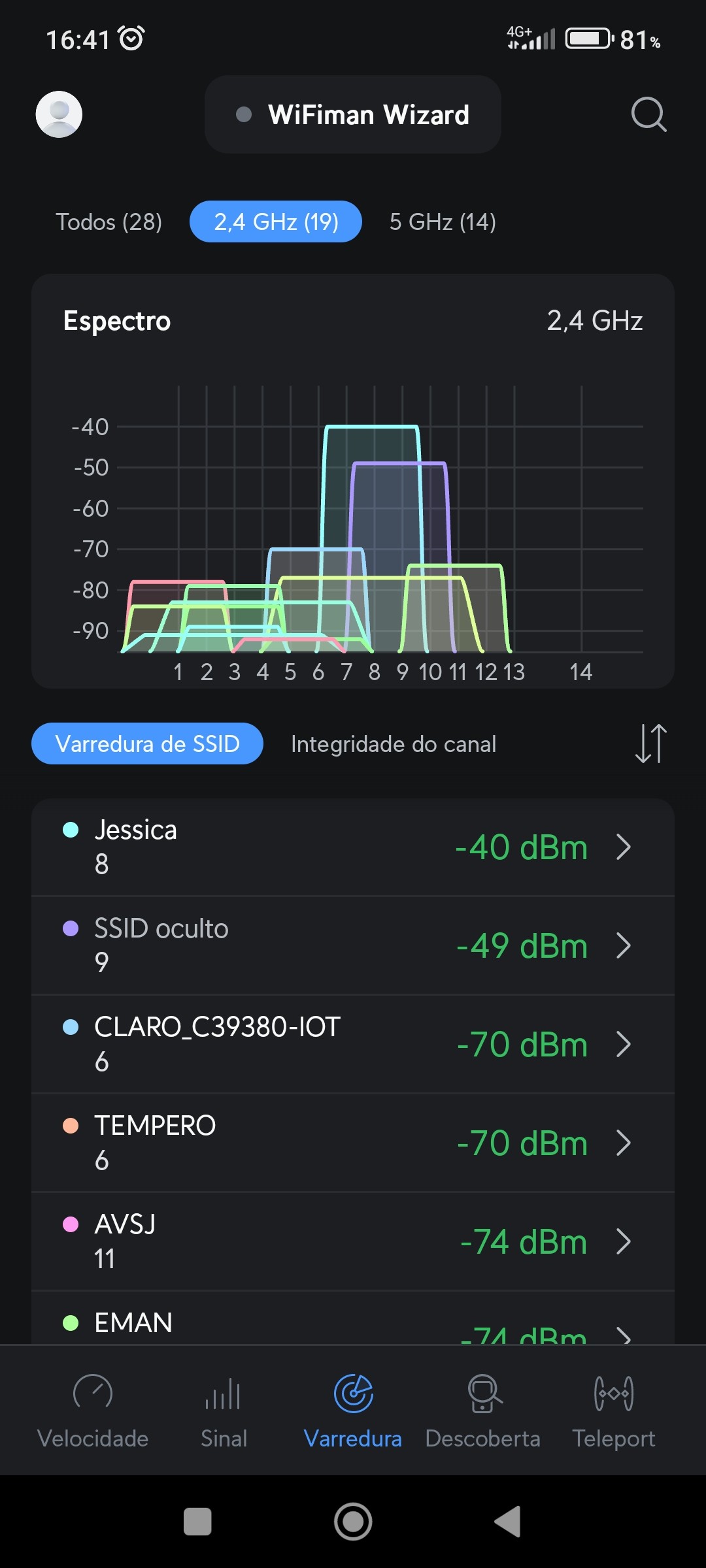
Task: Open the Jessica network details
Action: [353, 847]
